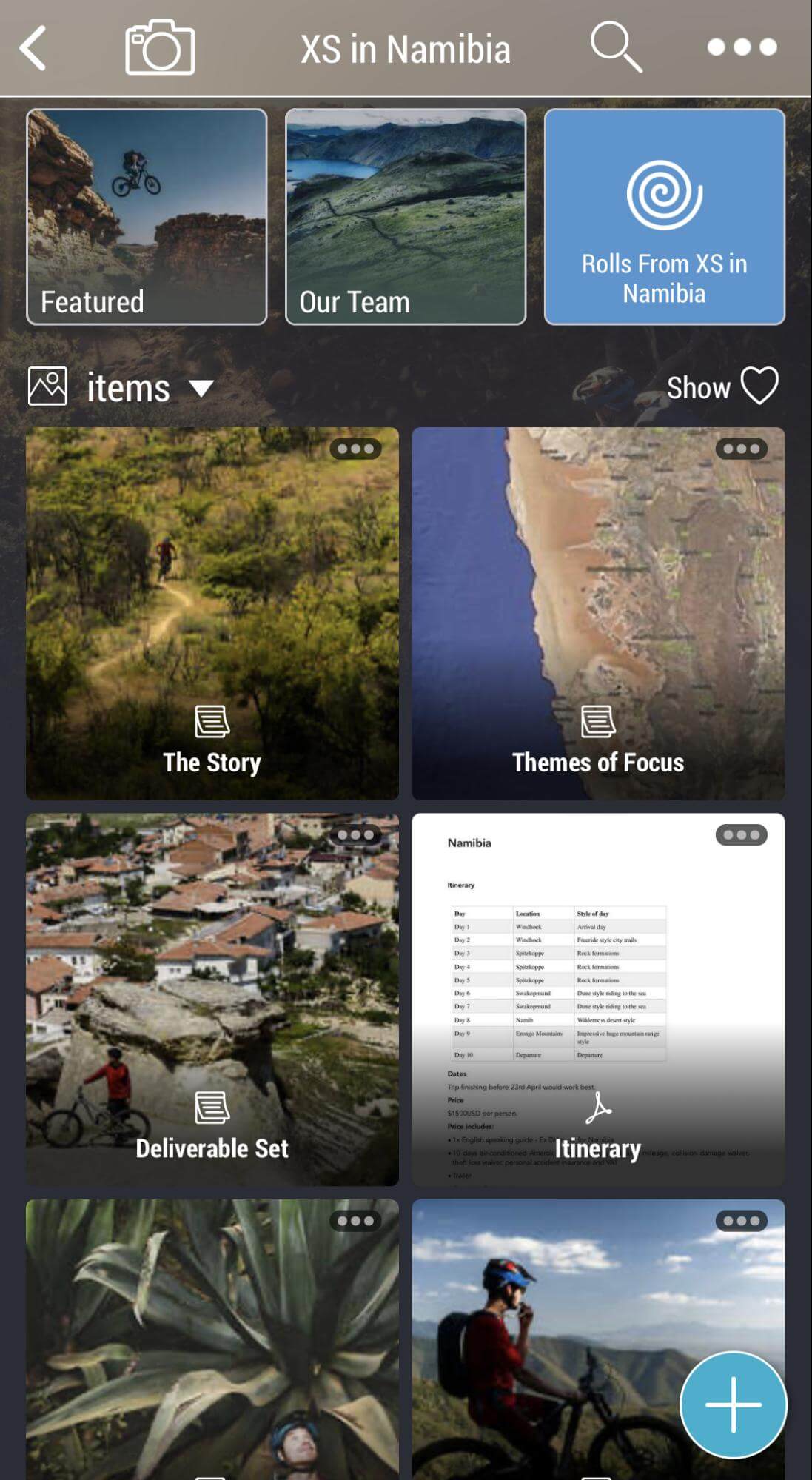Add a new item with plus button
This screenshot has height=1480, width=812.
[733, 1404]
